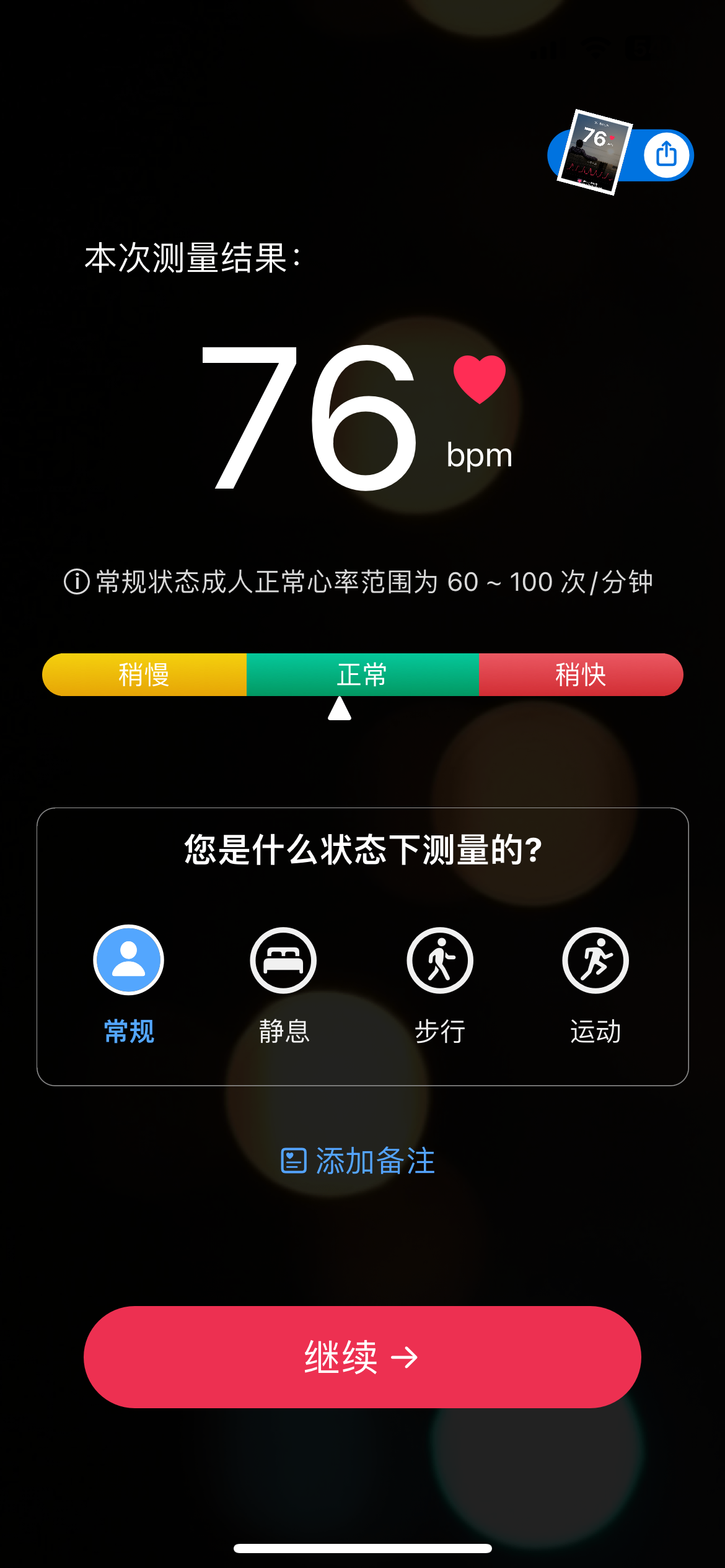Share the heart rate result card
This screenshot has width=725, height=1568.
(x=666, y=154)
